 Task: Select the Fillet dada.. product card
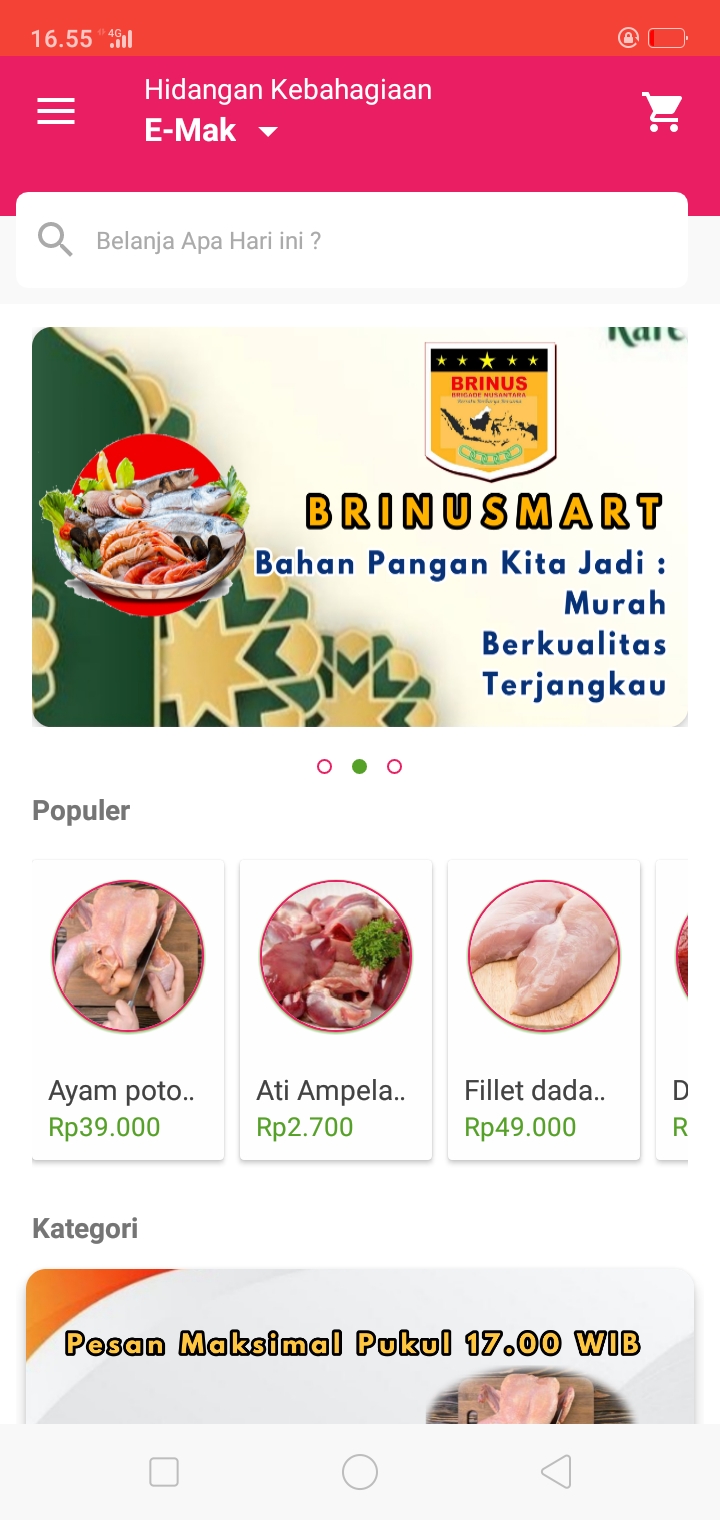coord(544,1010)
